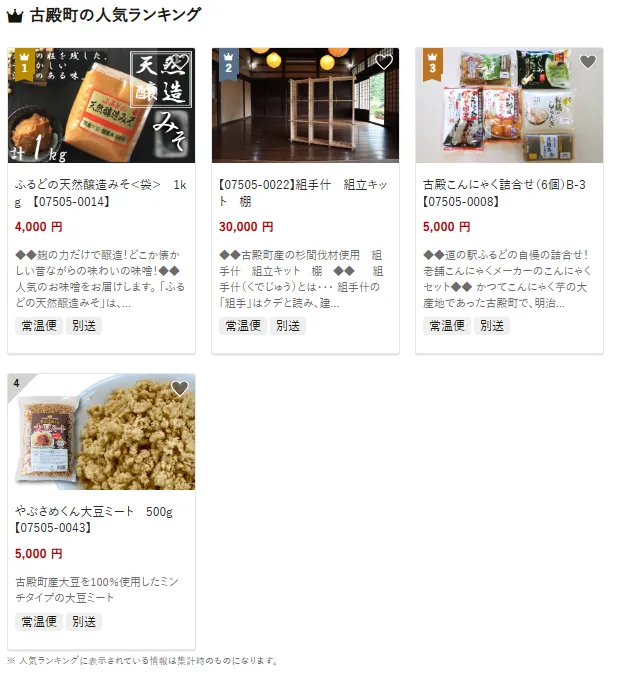Open the 組手什 組立キット 棚 product card
This screenshot has width=619, height=697.
(305, 193)
